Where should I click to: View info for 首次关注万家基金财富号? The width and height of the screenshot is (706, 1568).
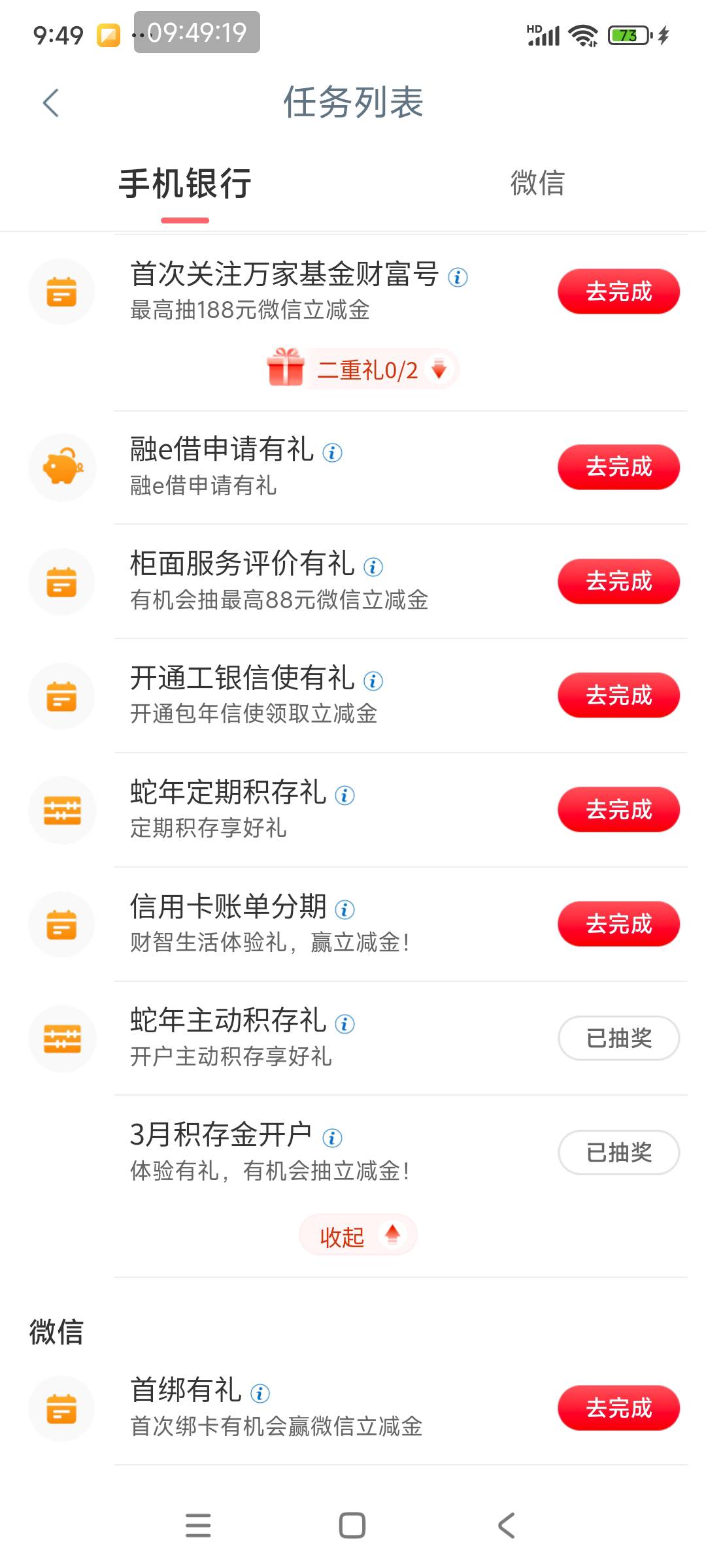[x=458, y=277]
